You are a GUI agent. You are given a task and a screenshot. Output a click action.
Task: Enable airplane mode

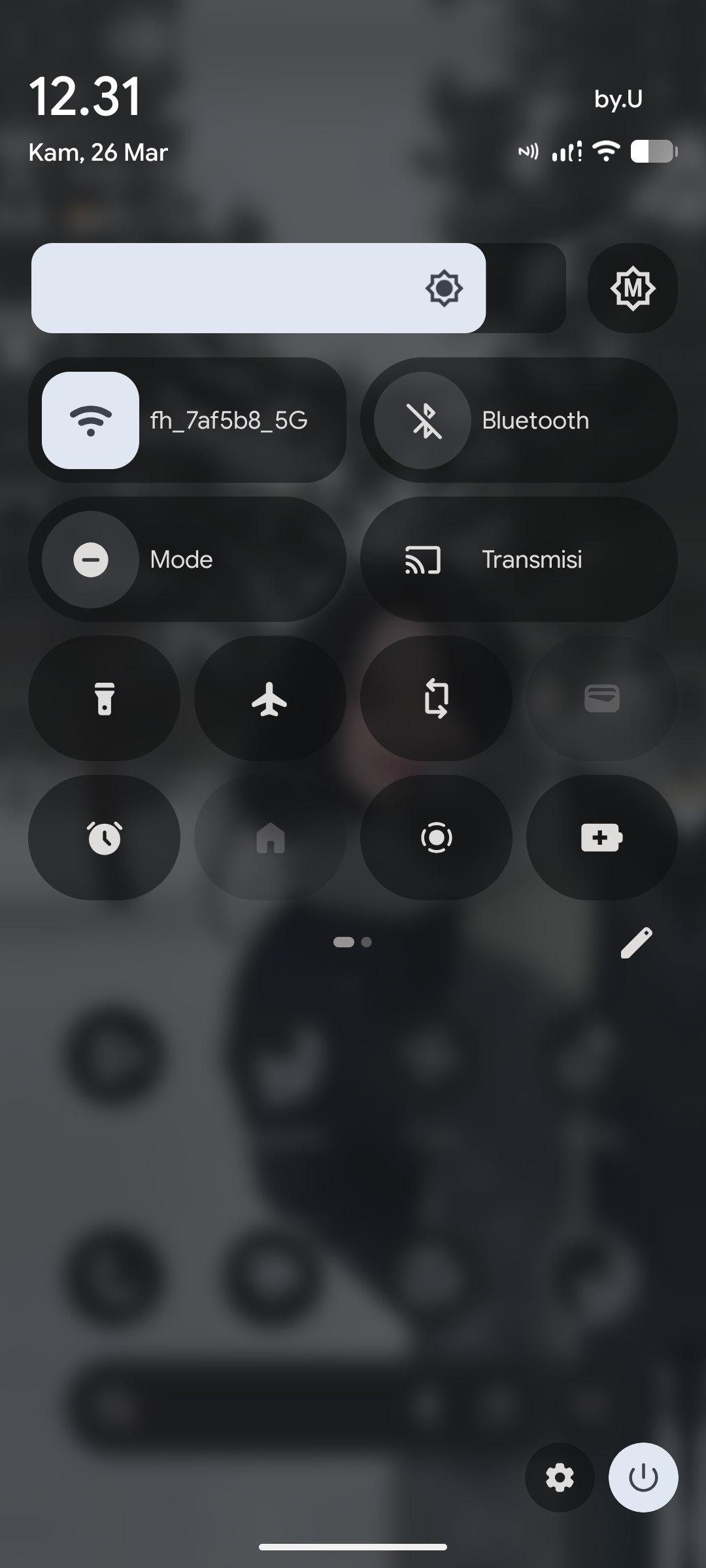tap(270, 698)
